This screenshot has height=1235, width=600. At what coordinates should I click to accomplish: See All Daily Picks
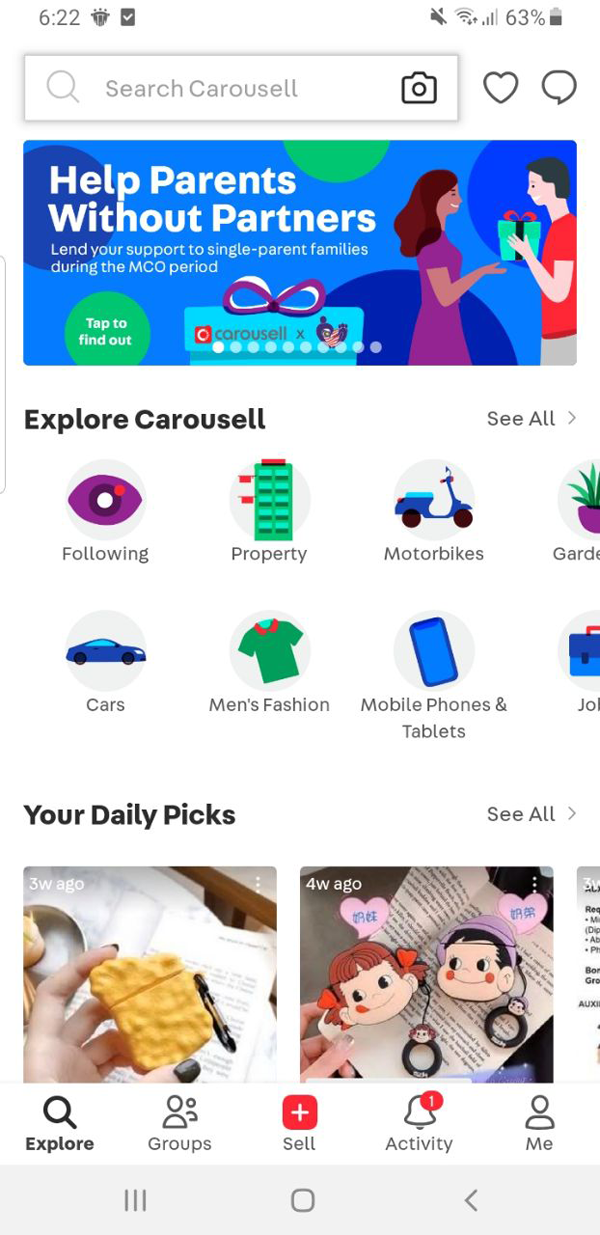click(531, 814)
